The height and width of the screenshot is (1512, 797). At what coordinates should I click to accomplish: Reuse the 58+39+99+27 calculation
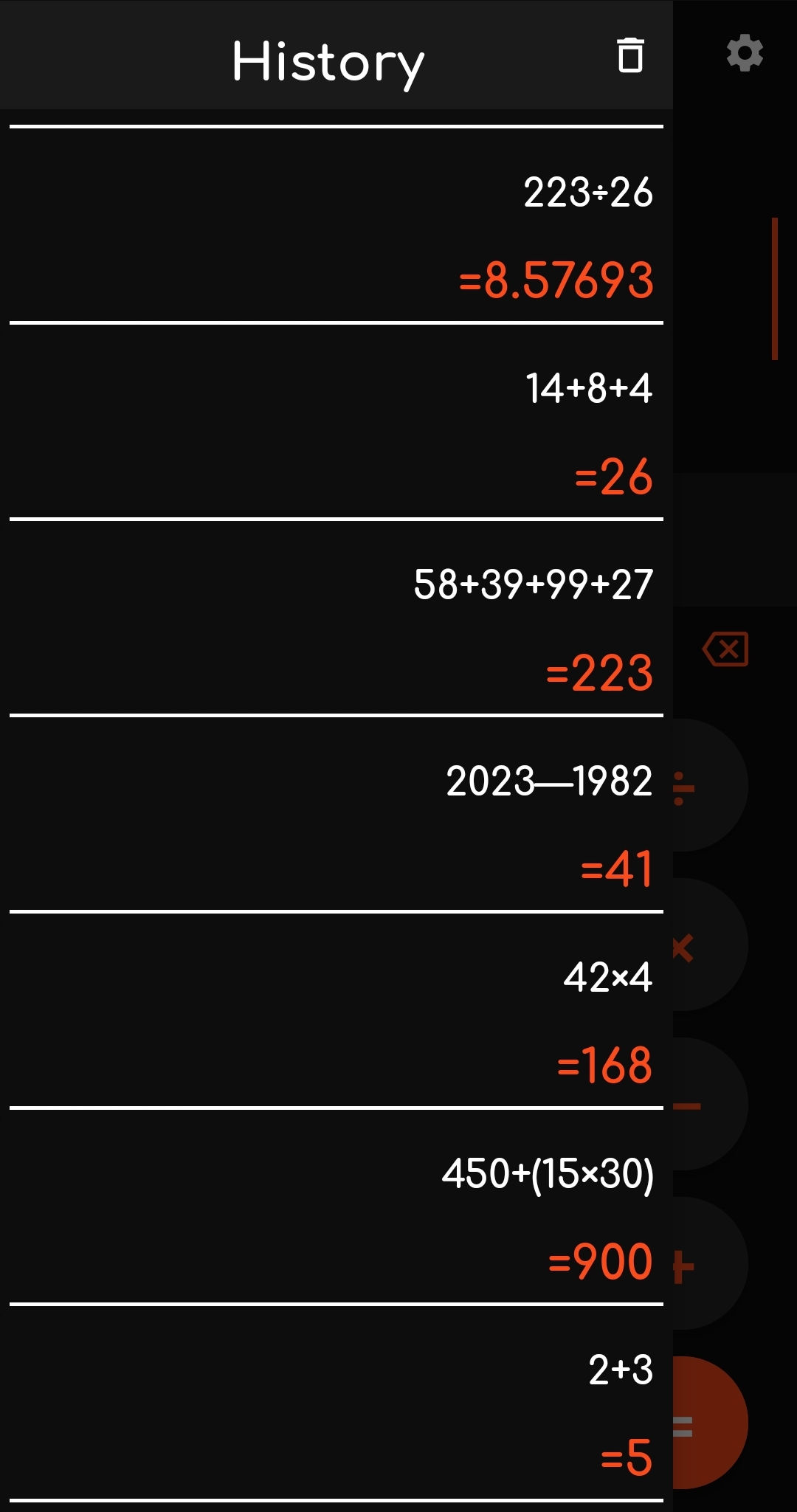coord(336,618)
